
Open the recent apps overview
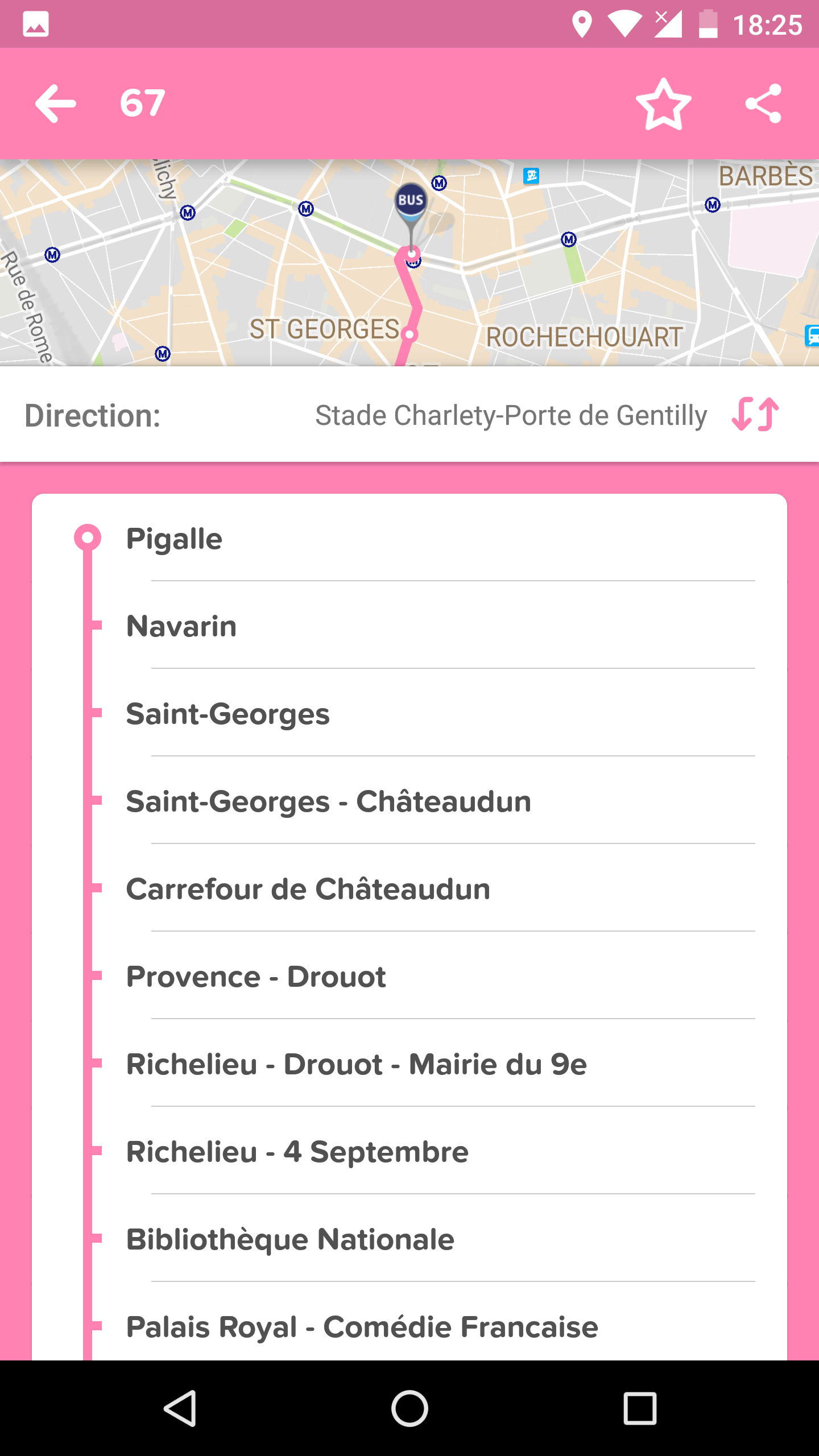640,1408
